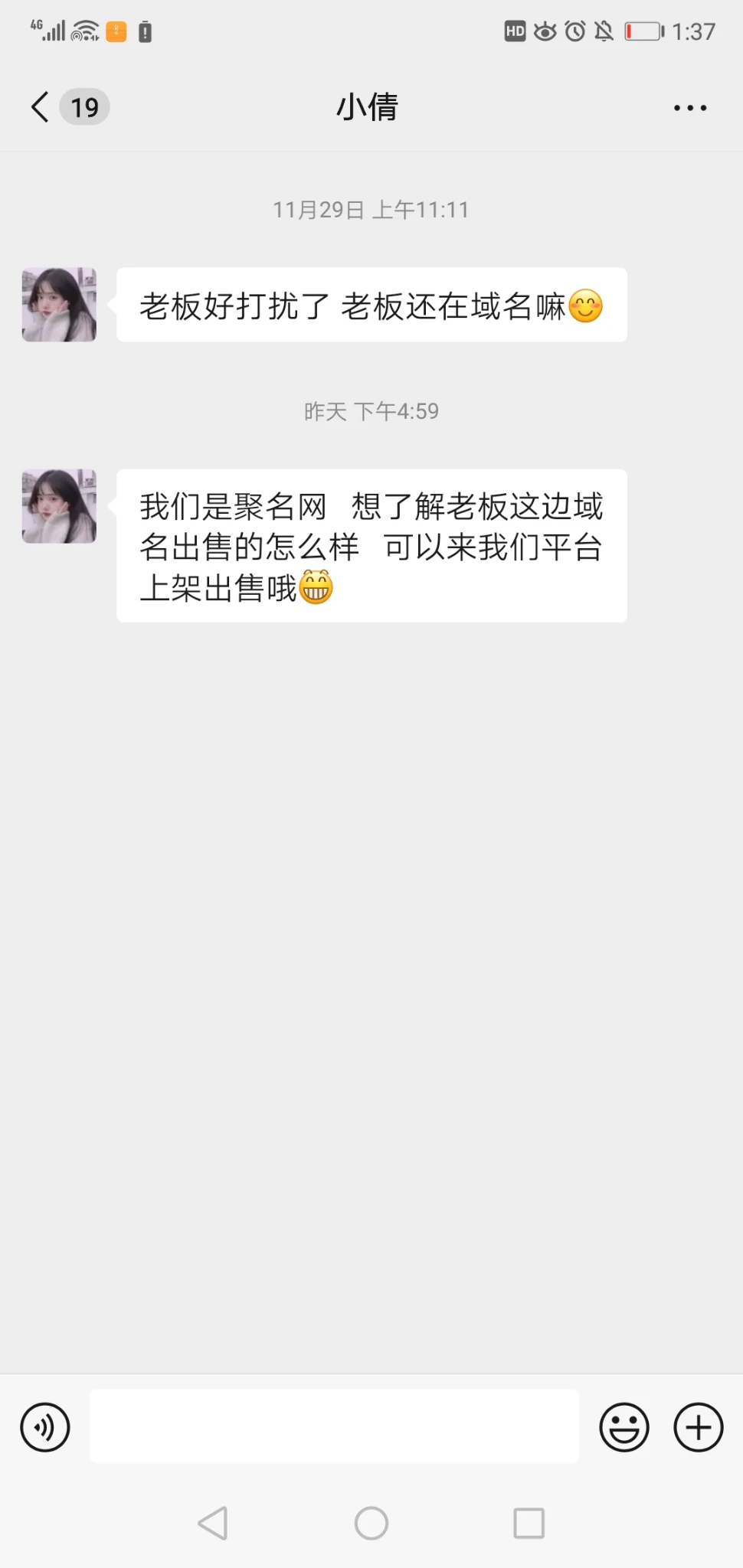Open 小倩's avatar beside the 聚名网 message
Viewport: 743px width, 1568px height.
60,506
